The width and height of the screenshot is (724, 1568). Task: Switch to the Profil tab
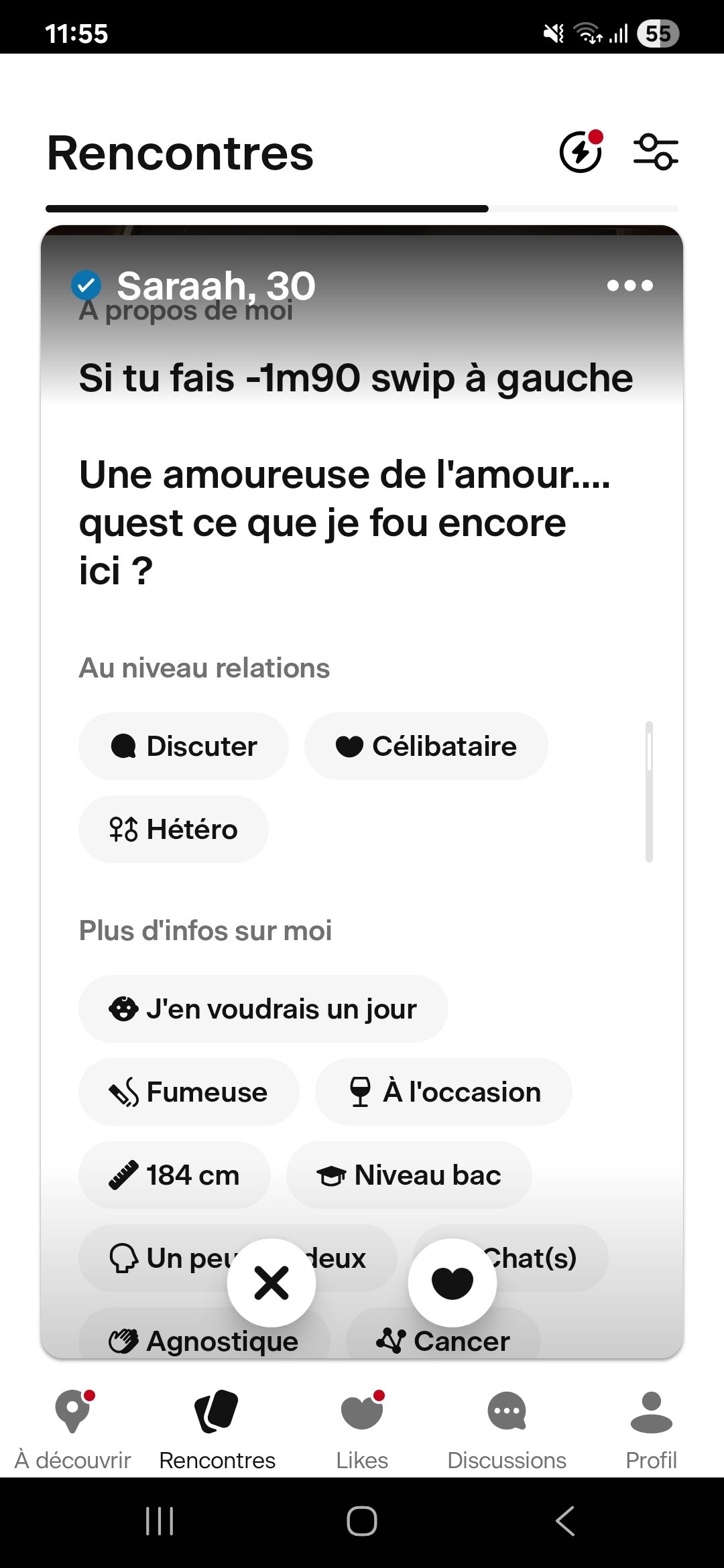(x=652, y=1430)
